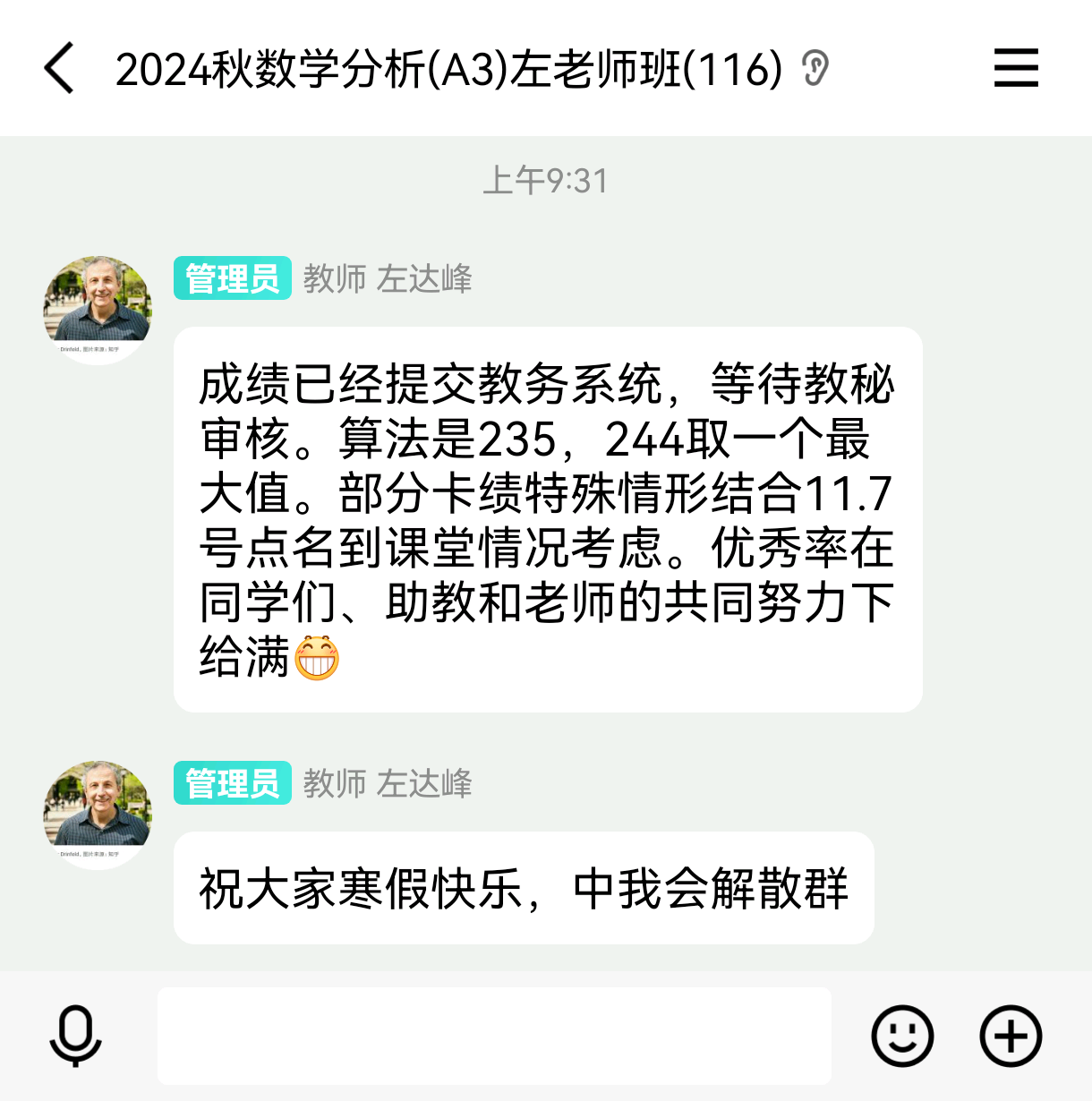Open the group chat menu
1092x1101 pixels.
pyautogui.click(x=1016, y=69)
